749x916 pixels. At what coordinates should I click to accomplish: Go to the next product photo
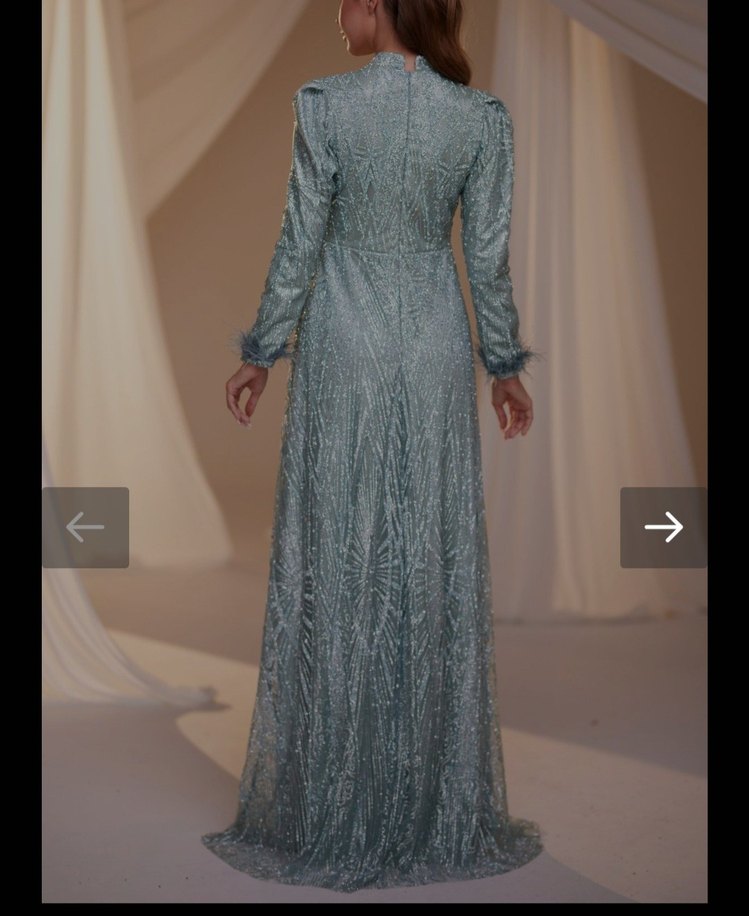663,527
